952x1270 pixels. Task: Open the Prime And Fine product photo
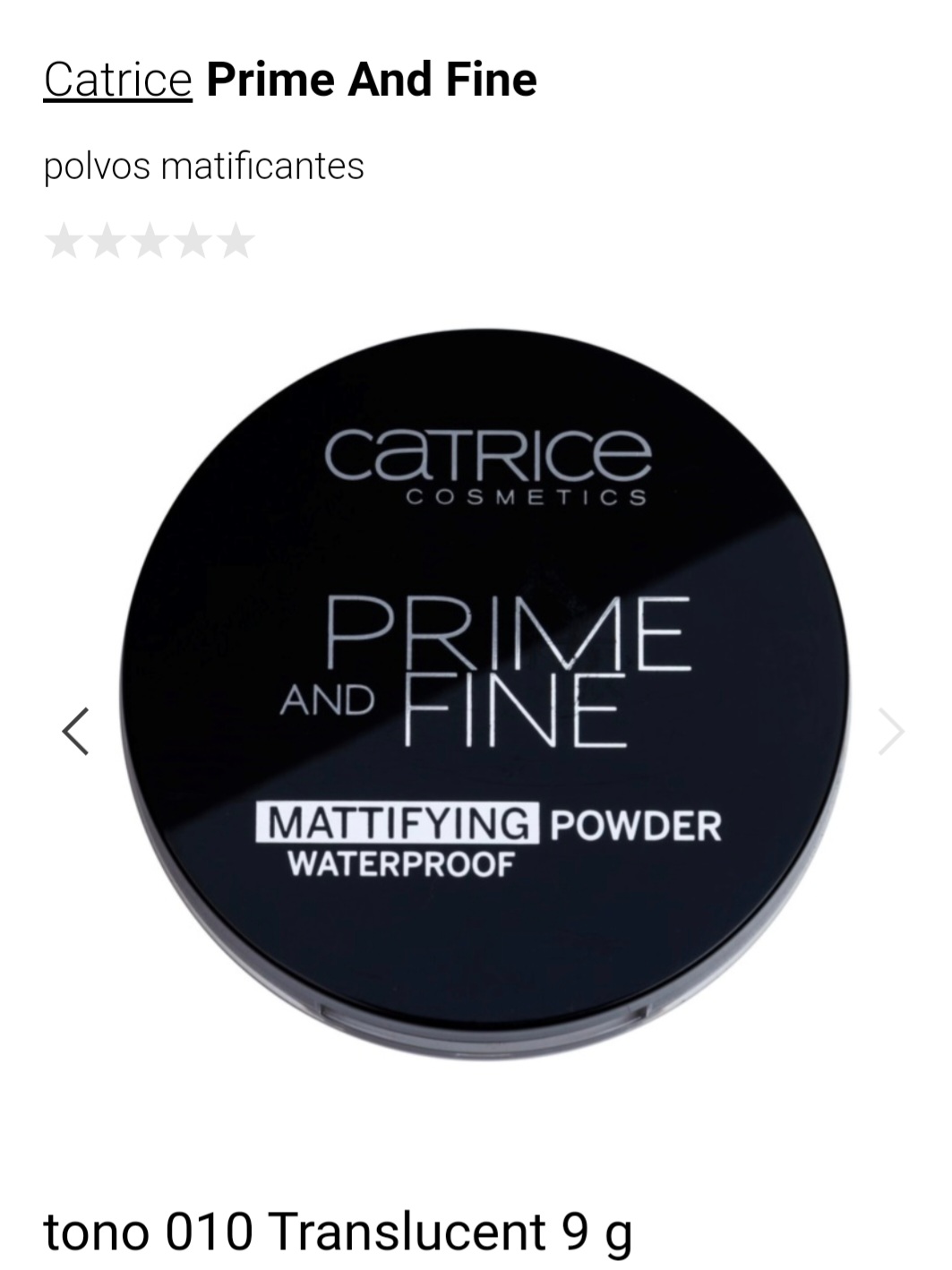pyautogui.click(x=485, y=694)
